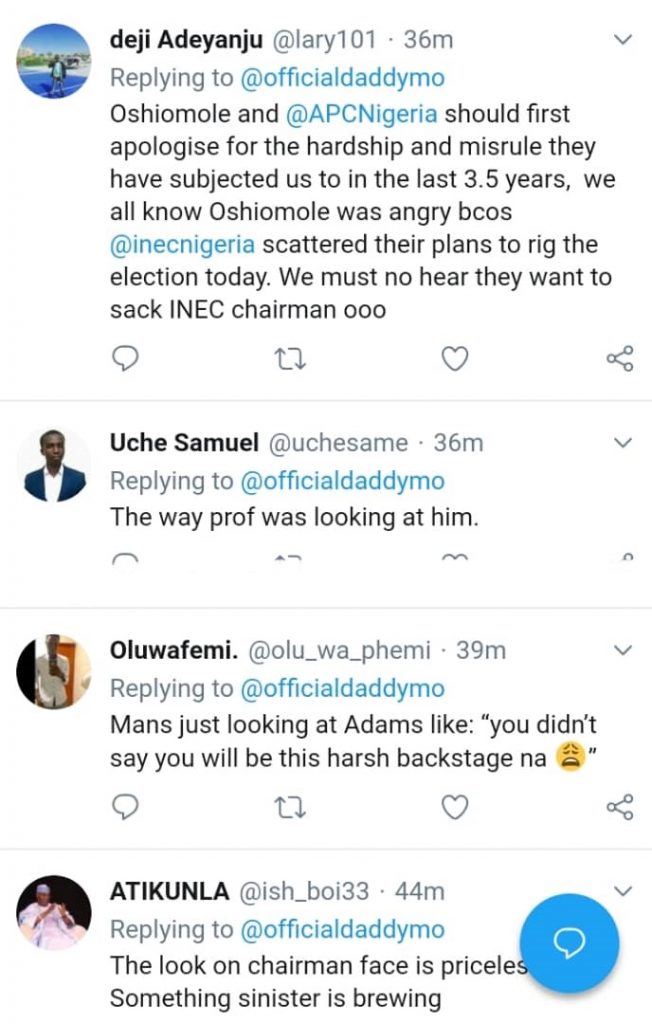652x1024 pixels.
Task: Like Oluwafemi's tweet
Action: click(455, 807)
